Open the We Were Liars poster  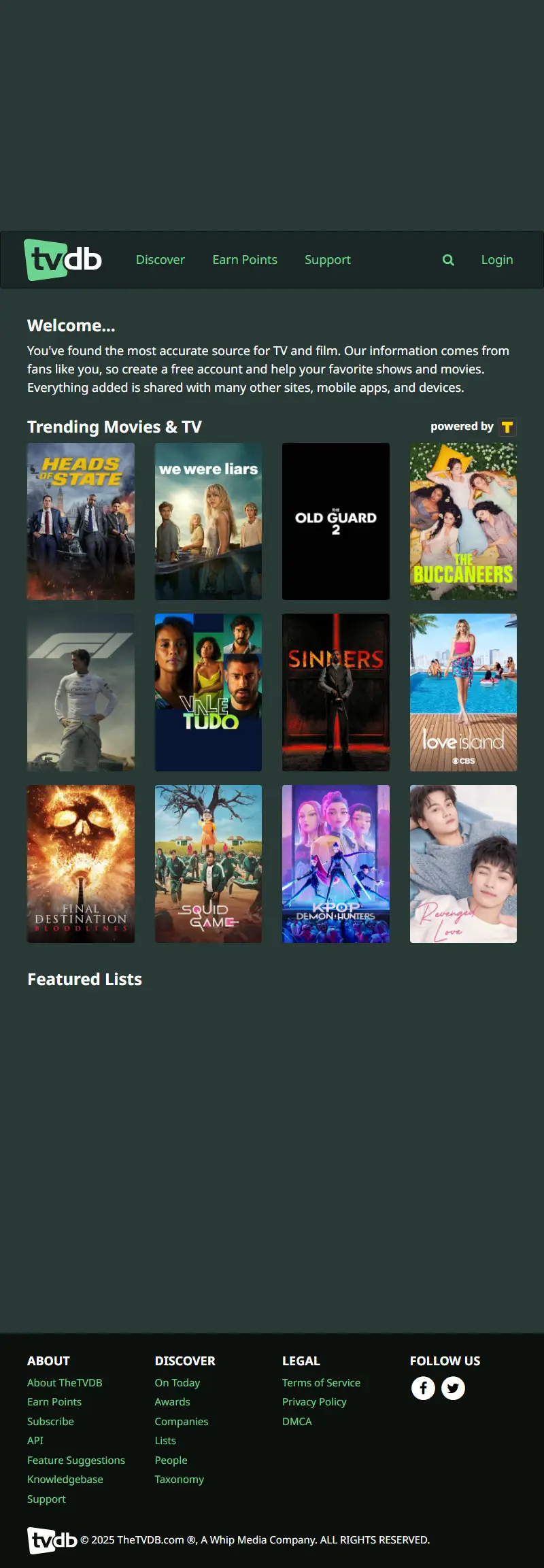point(208,522)
